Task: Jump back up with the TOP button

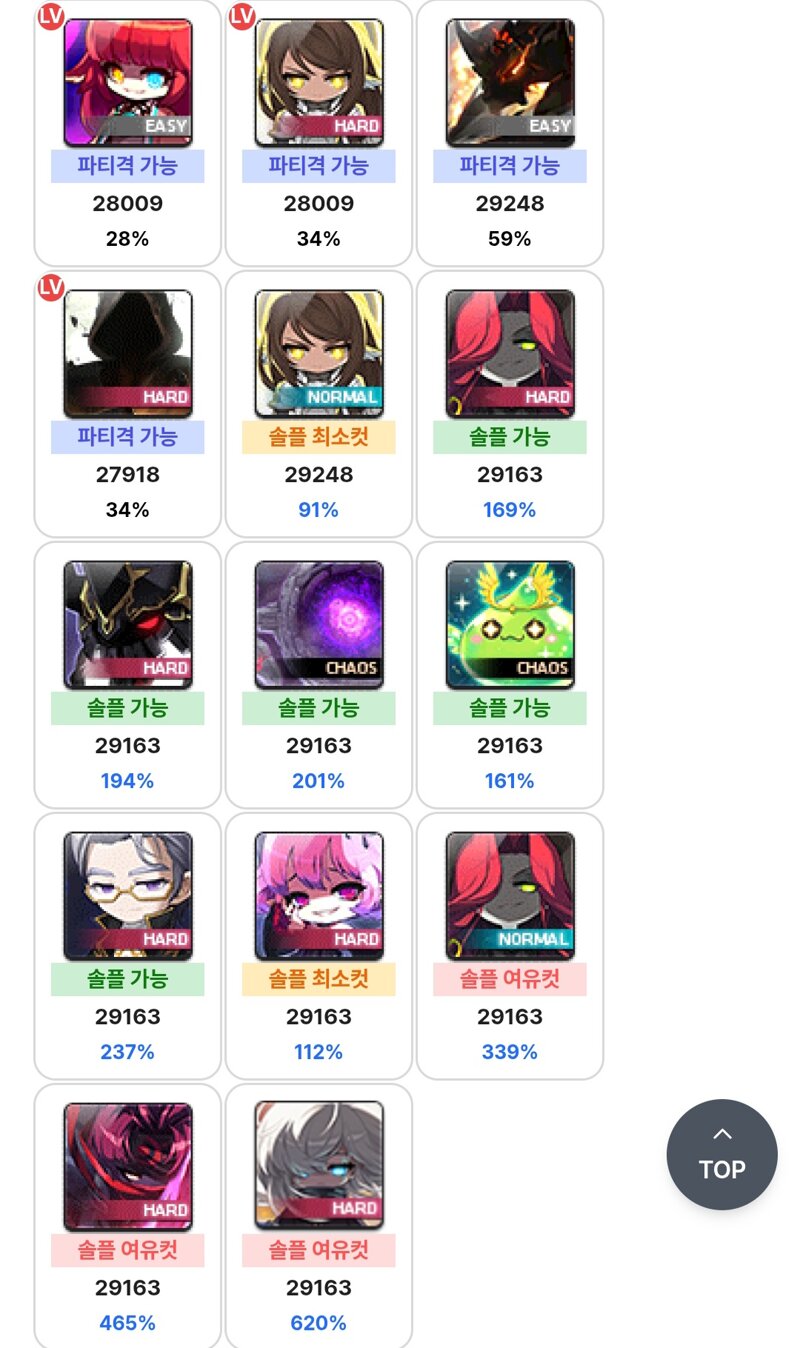Action: [x=722, y=1154]
